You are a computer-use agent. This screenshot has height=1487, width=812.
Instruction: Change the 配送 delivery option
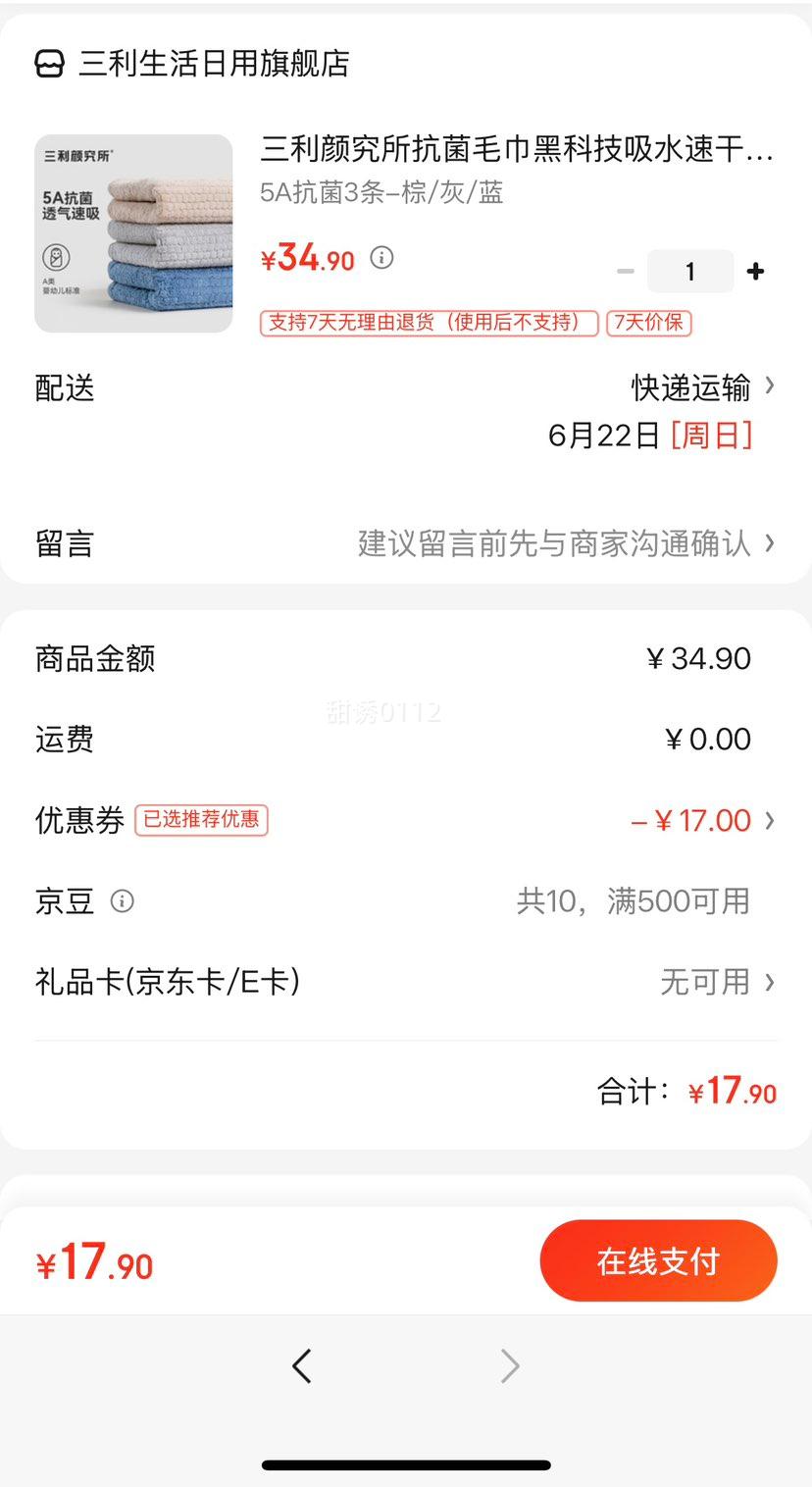702,388
